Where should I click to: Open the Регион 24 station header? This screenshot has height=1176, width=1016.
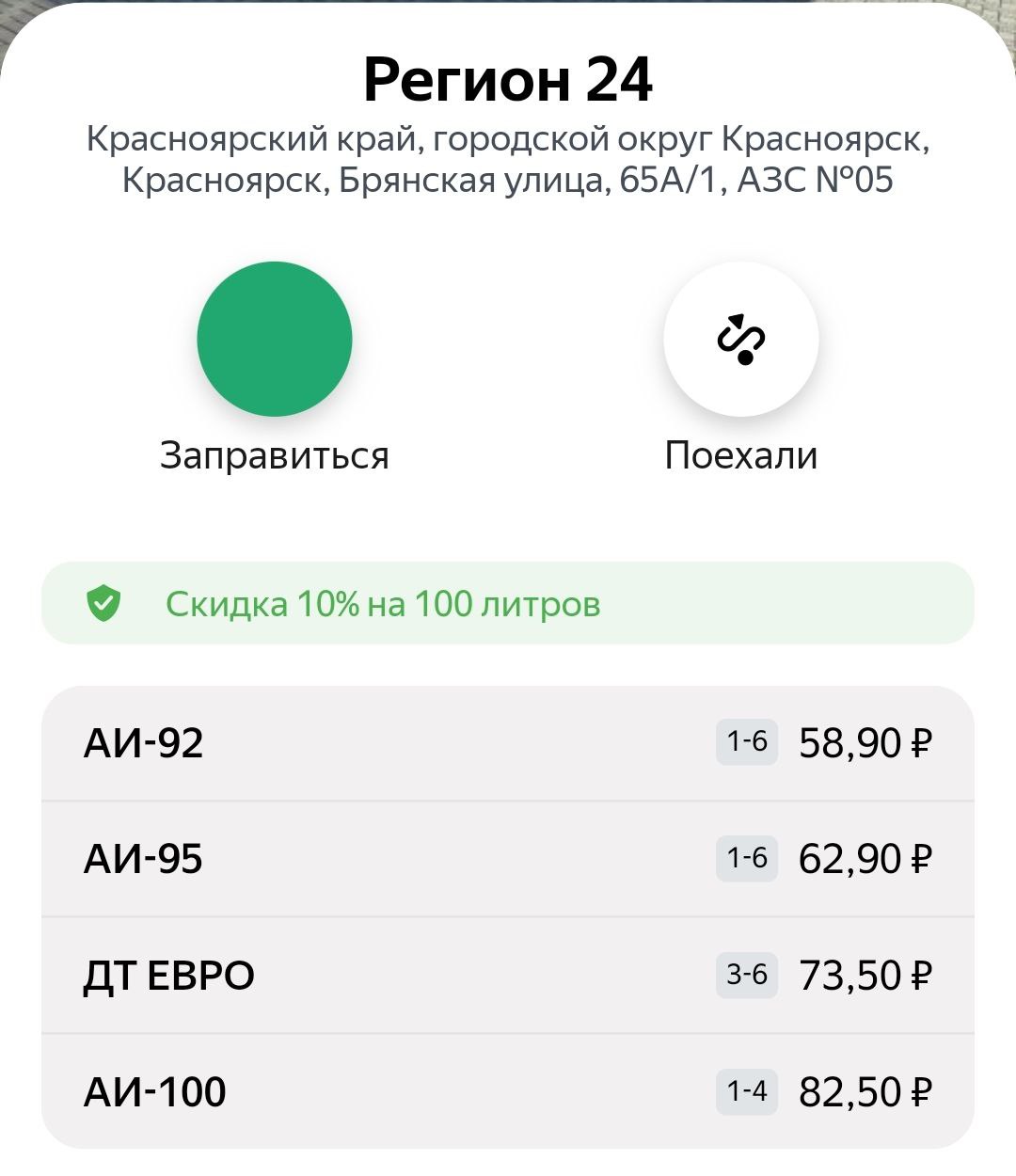pyautogui.click(x=508, y=80)
